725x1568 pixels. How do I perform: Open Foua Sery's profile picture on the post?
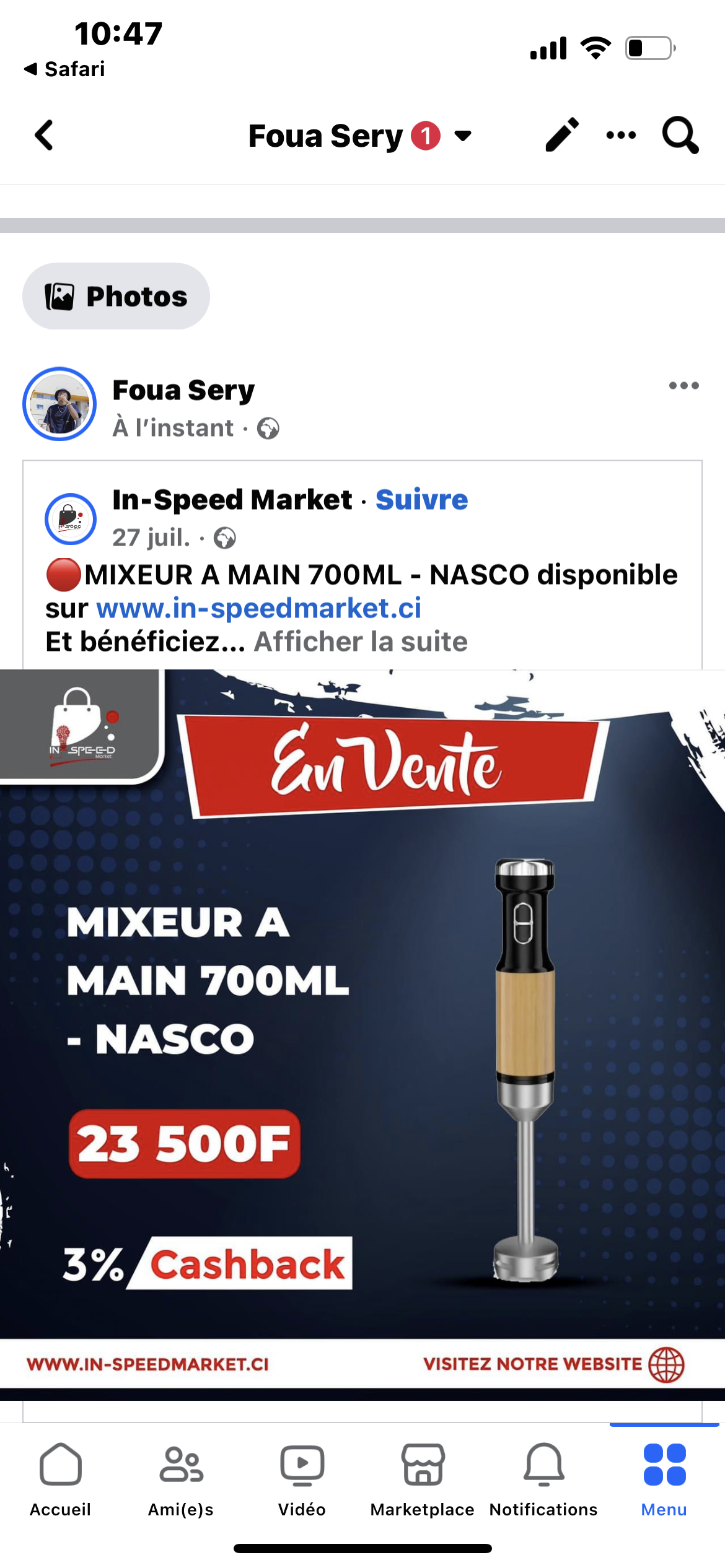(59, 404)
